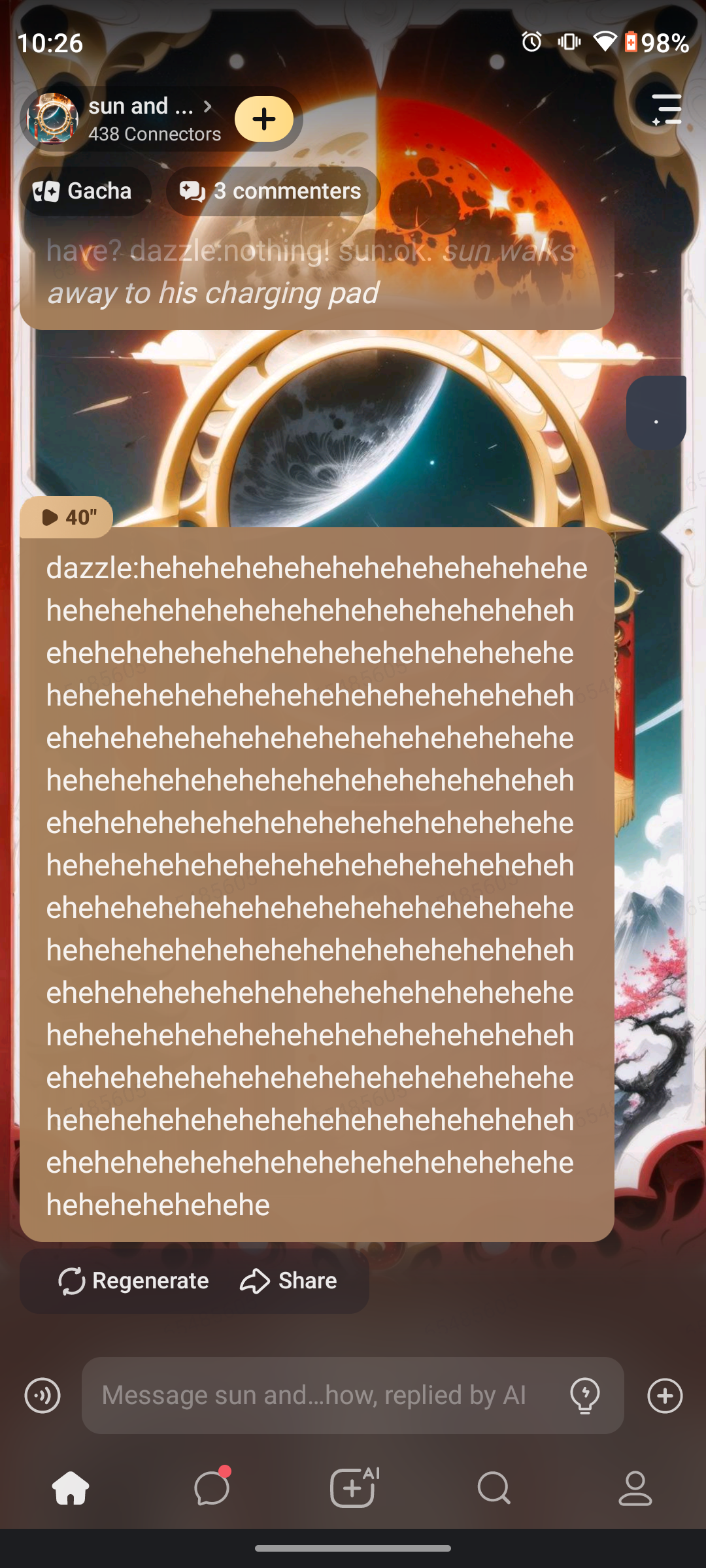
Task: View the 3 commenters
Action: tap(273, 191)
